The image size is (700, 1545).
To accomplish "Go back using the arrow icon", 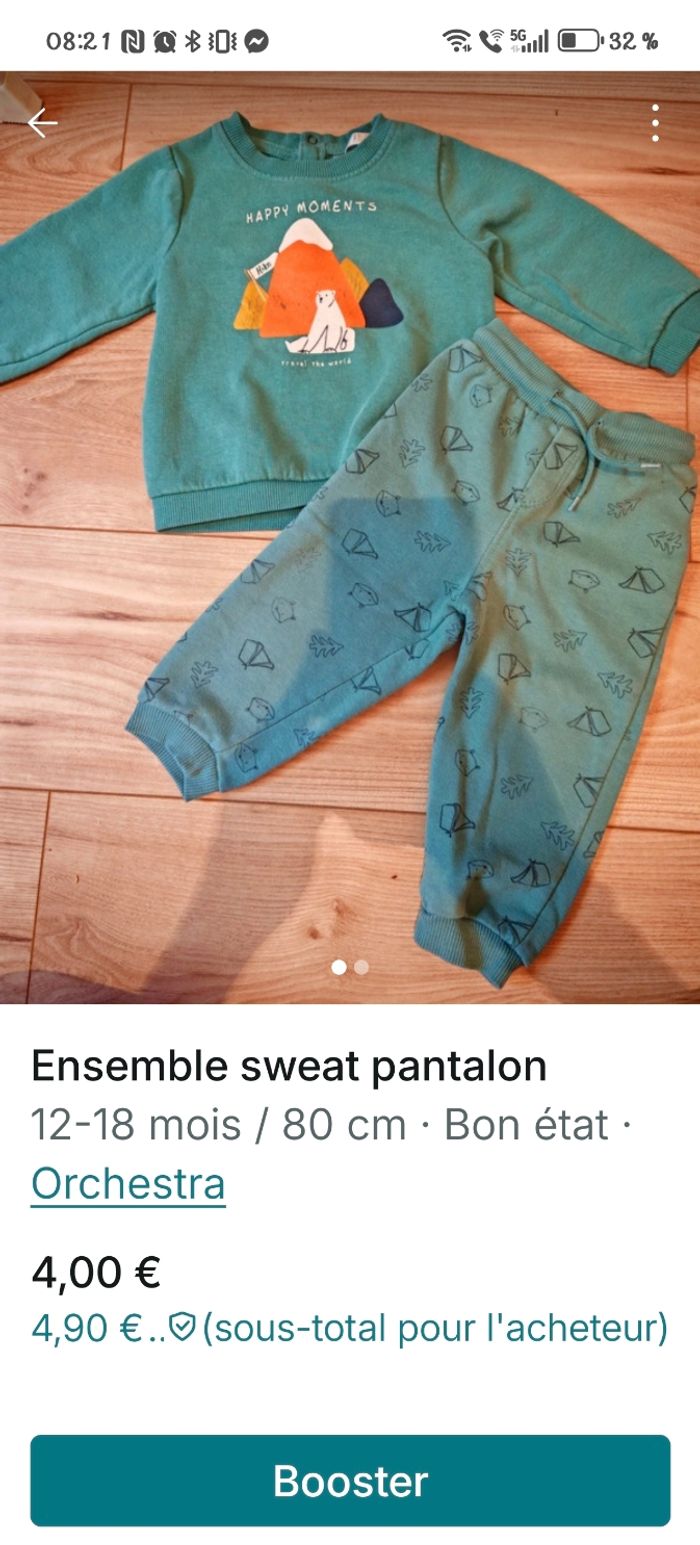I will [42, 123].
